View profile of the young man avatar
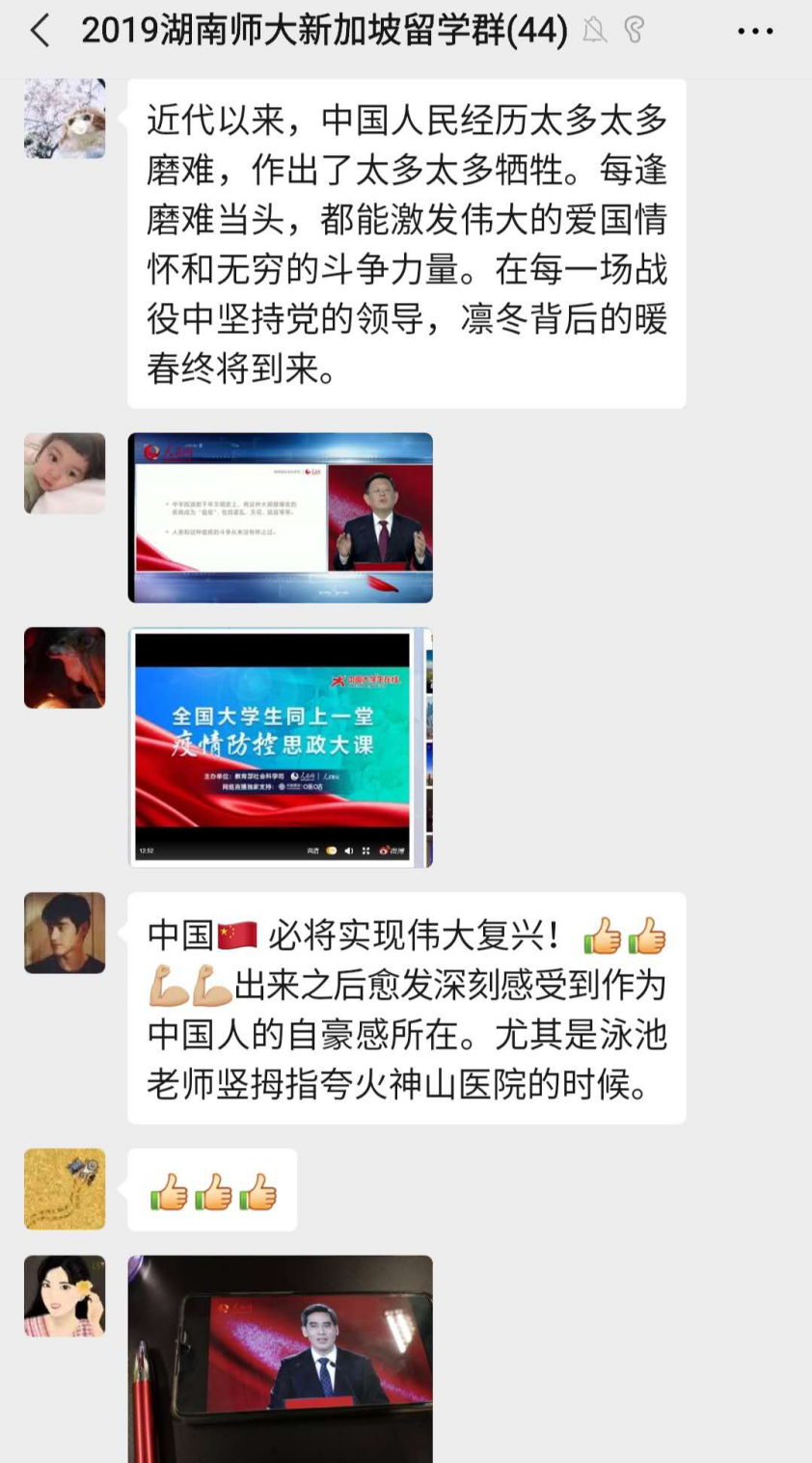The width and height of the screenshot is (812, 1463). (65, 933)
